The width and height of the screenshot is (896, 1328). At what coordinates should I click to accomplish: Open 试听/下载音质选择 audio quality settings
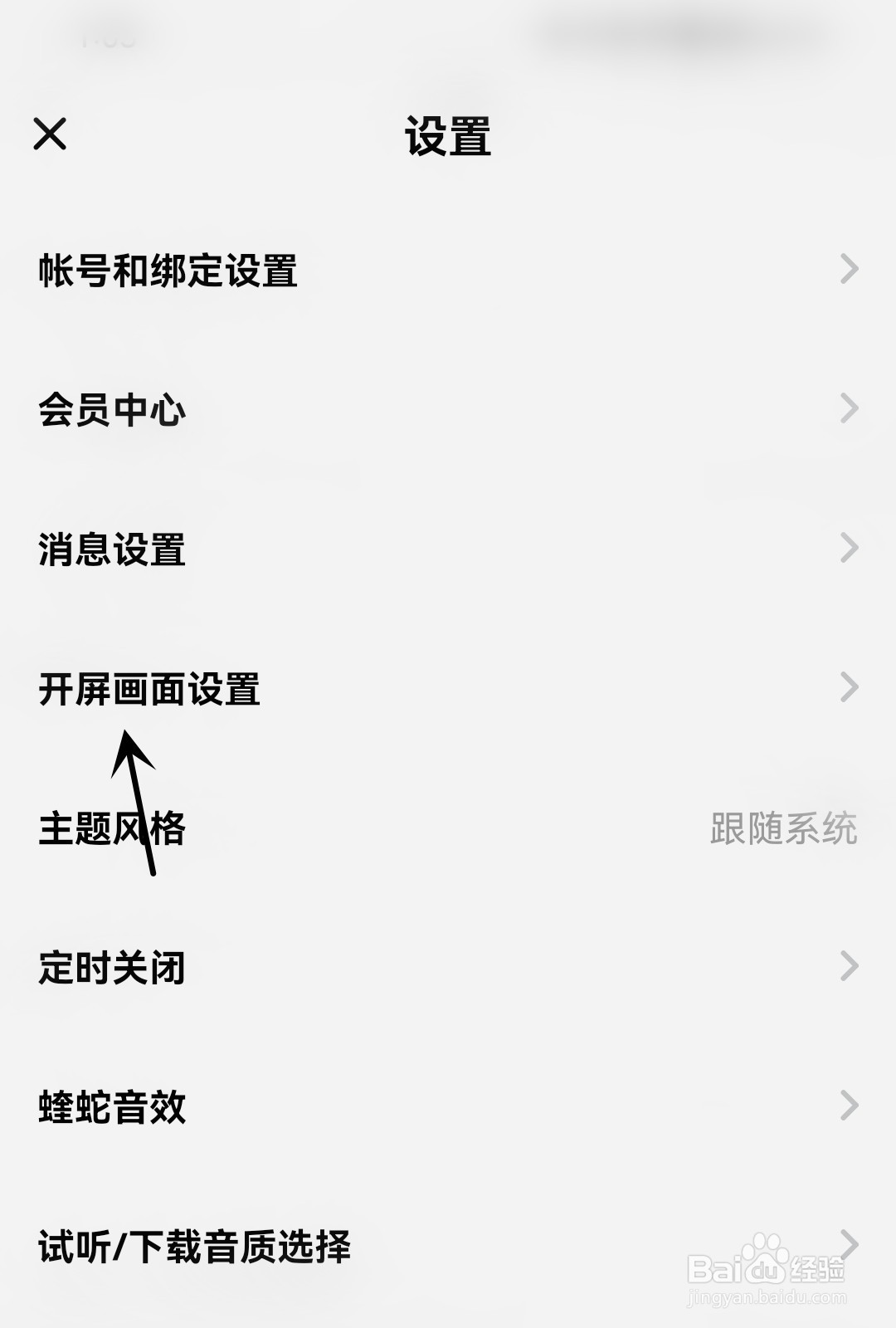tap(195, 1243)
